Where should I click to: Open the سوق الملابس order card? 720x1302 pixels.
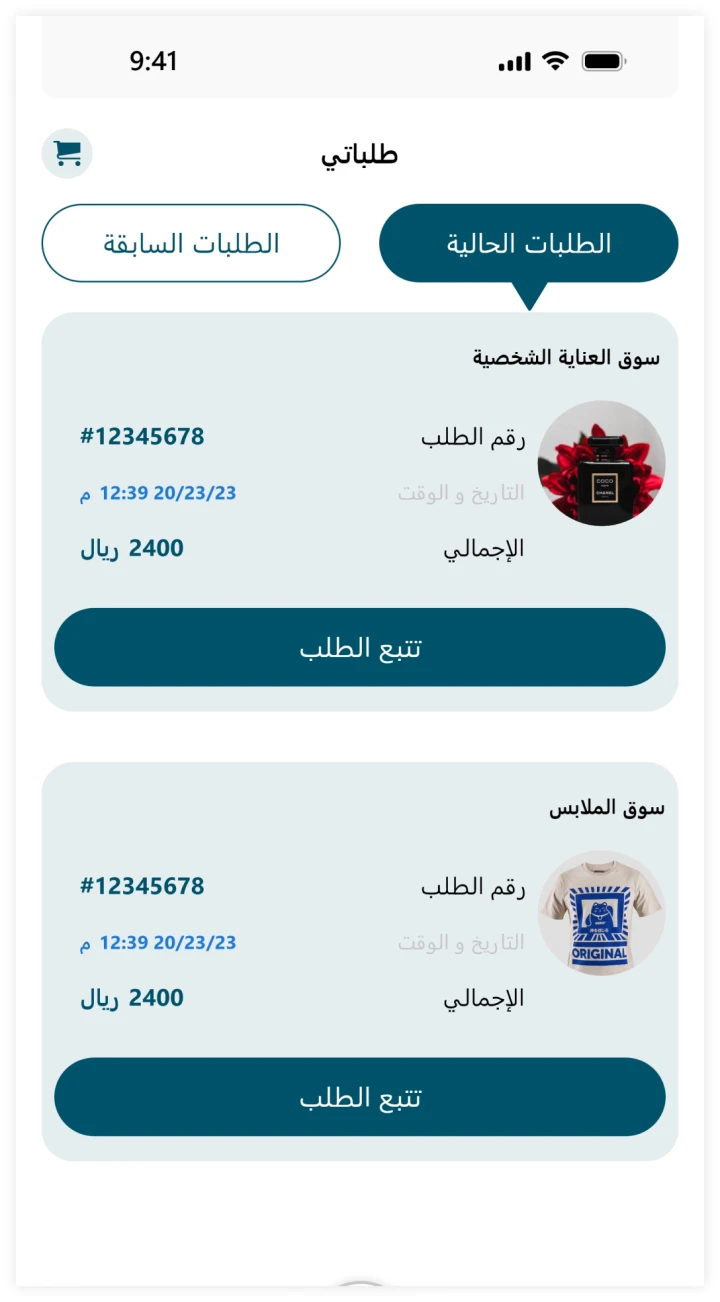(x=359, y=920)
